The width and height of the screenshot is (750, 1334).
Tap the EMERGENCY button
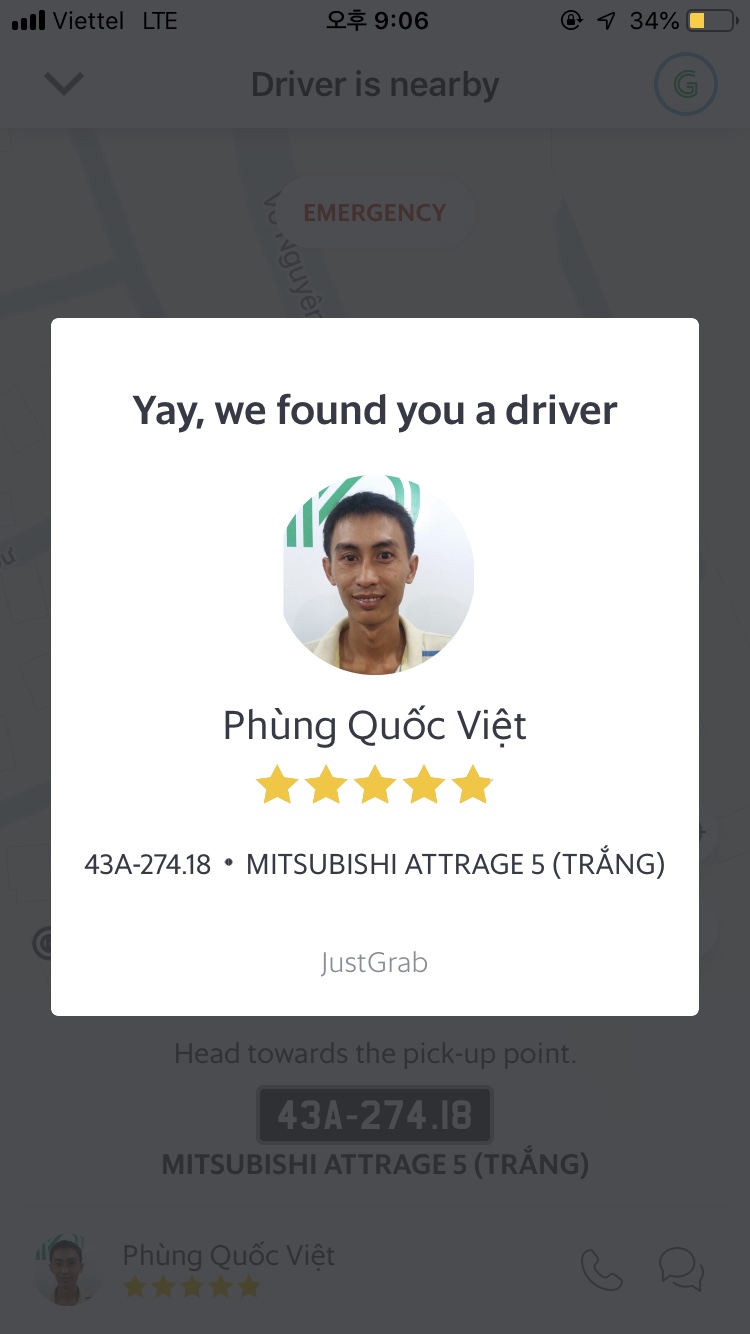[375, 213]
